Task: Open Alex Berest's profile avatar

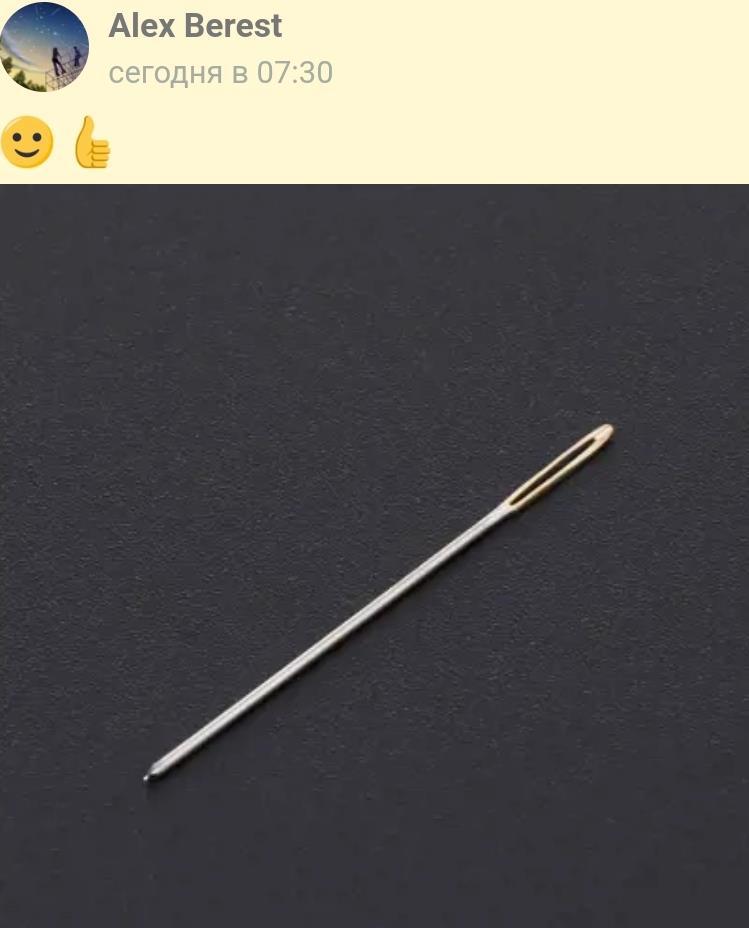Action: click(44, 47)
